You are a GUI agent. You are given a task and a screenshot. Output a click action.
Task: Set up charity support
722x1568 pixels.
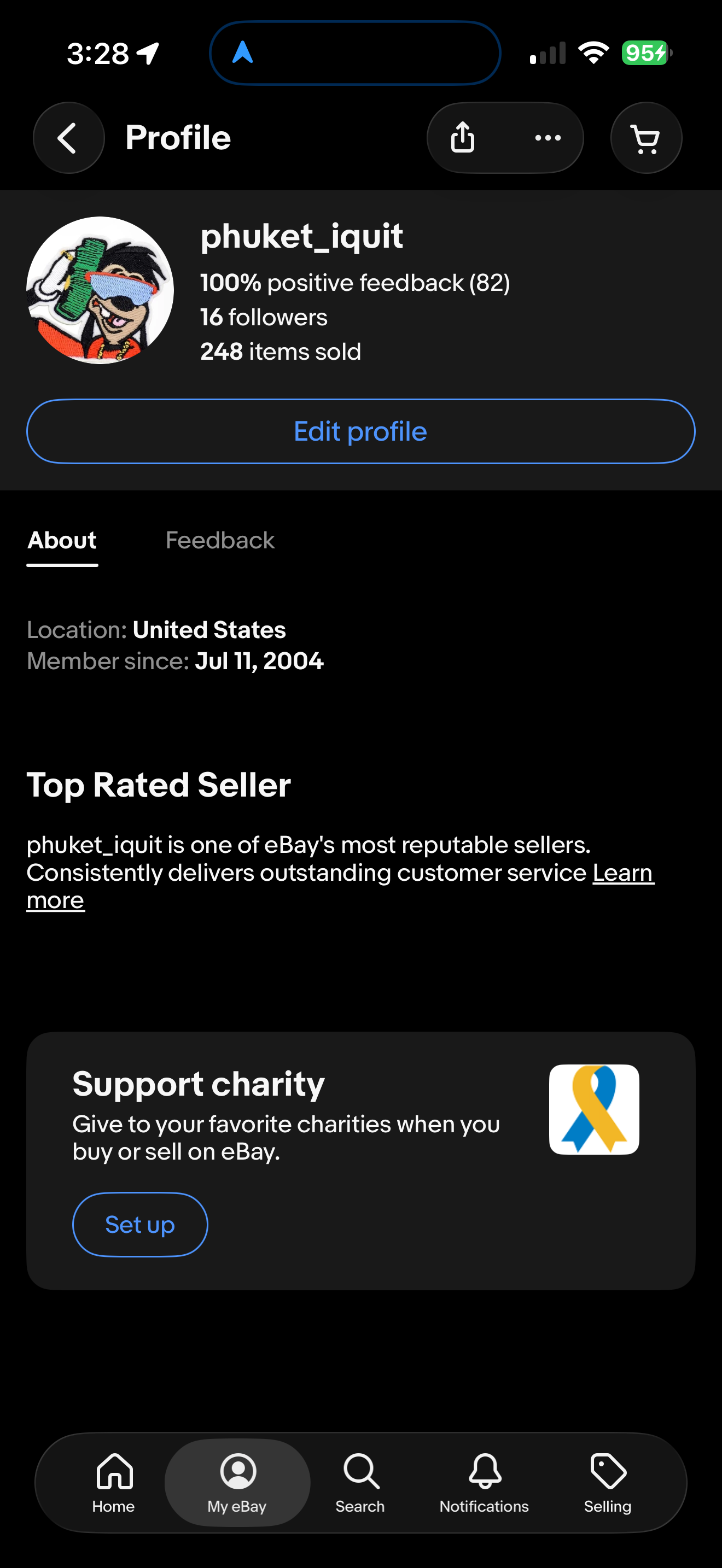[140, 1225]
